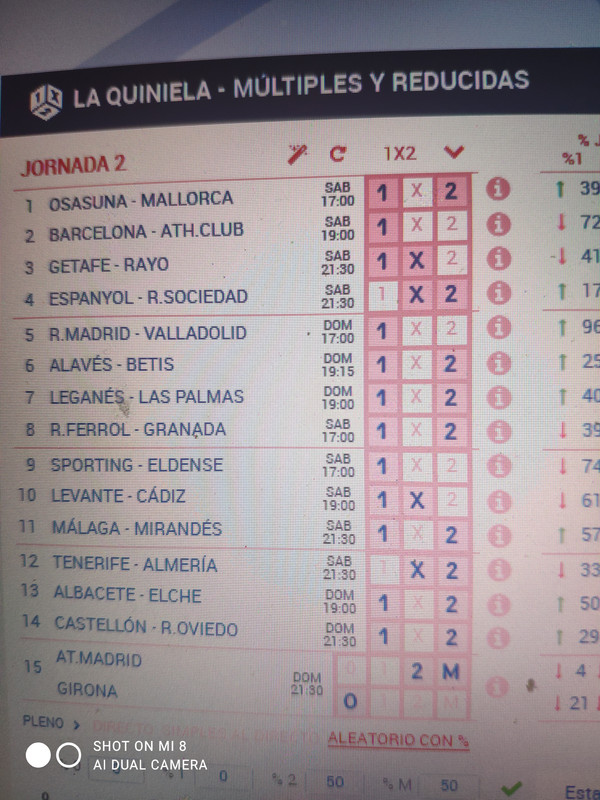The image size is (600, 800).
Task: Reset predictions with the refresh icon
Action: [x=337, y=154]
